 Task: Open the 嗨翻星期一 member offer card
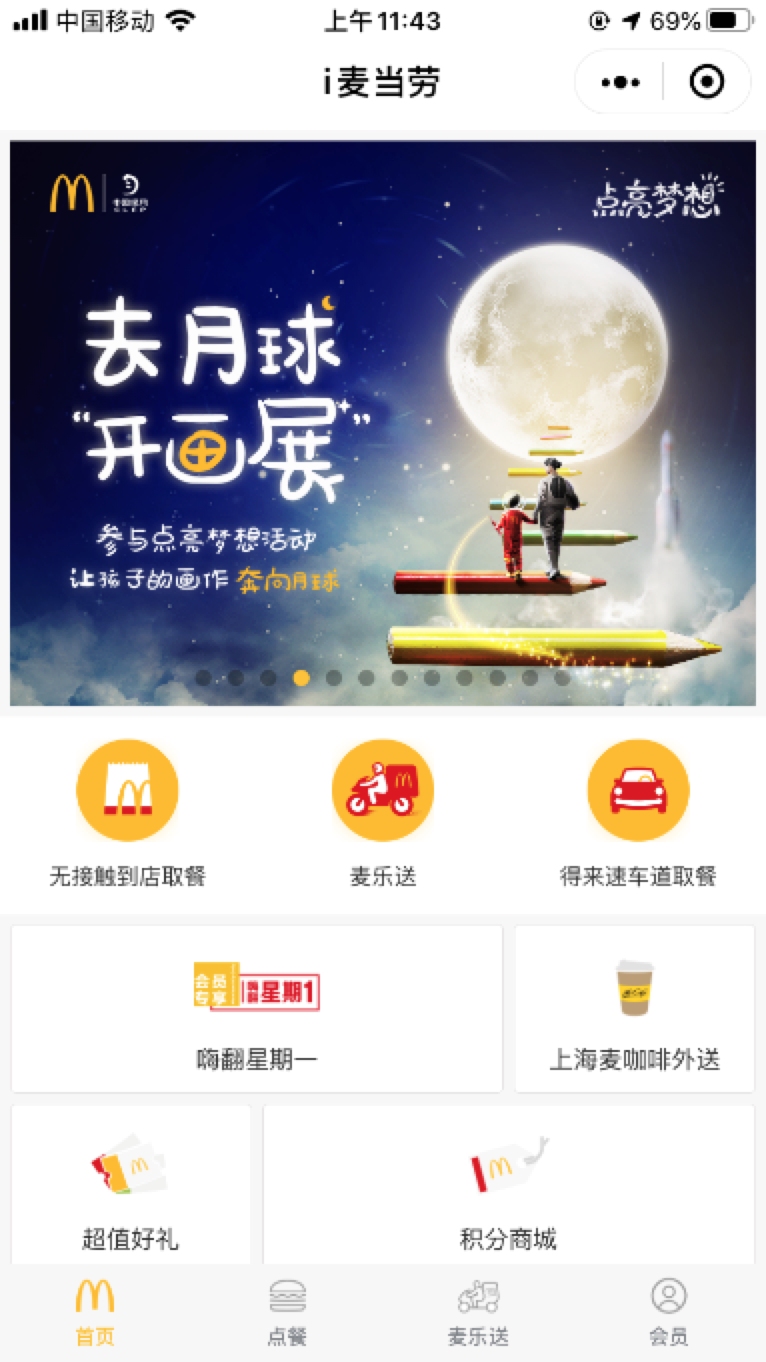[x=256, y=1008]
